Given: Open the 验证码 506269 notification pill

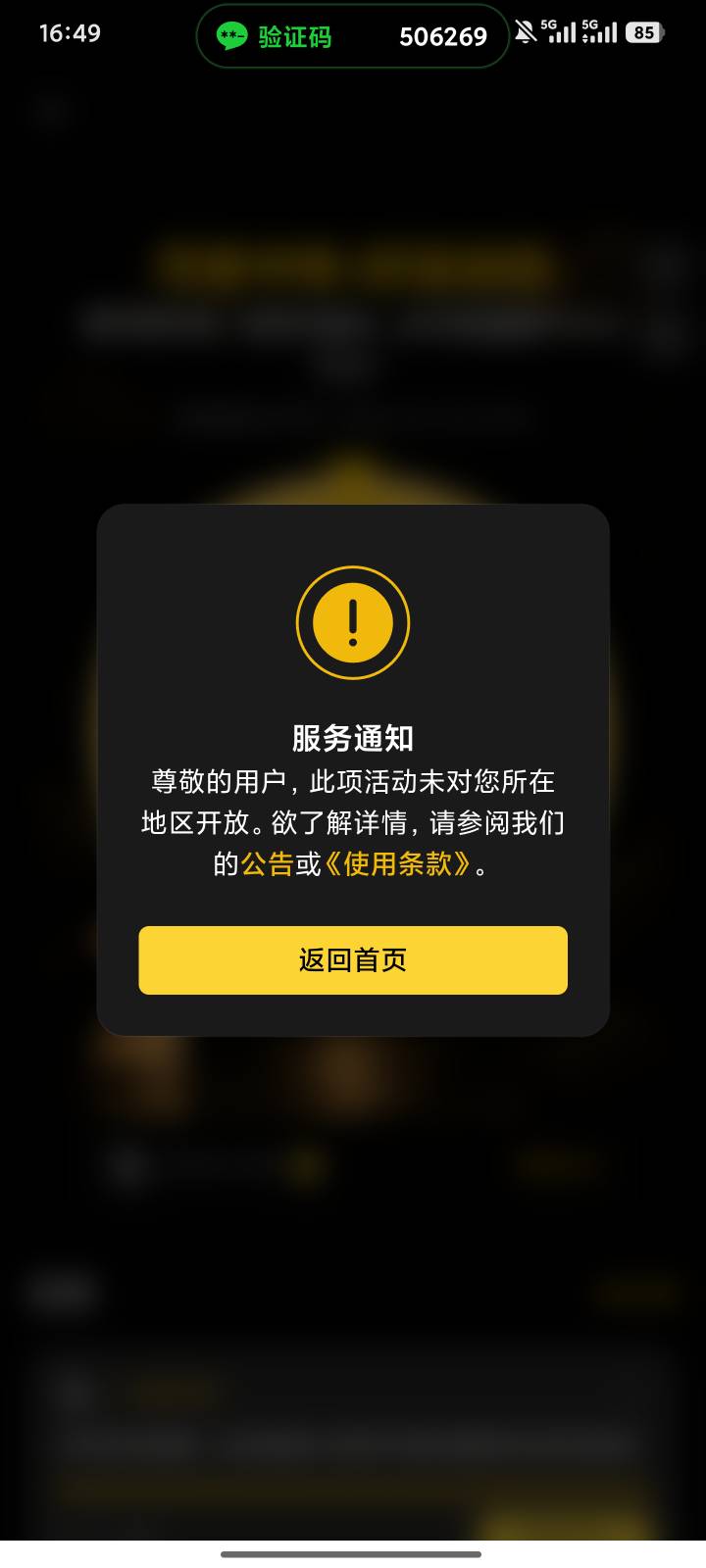Looking at the screenshot, I should (x=353, y=36).
